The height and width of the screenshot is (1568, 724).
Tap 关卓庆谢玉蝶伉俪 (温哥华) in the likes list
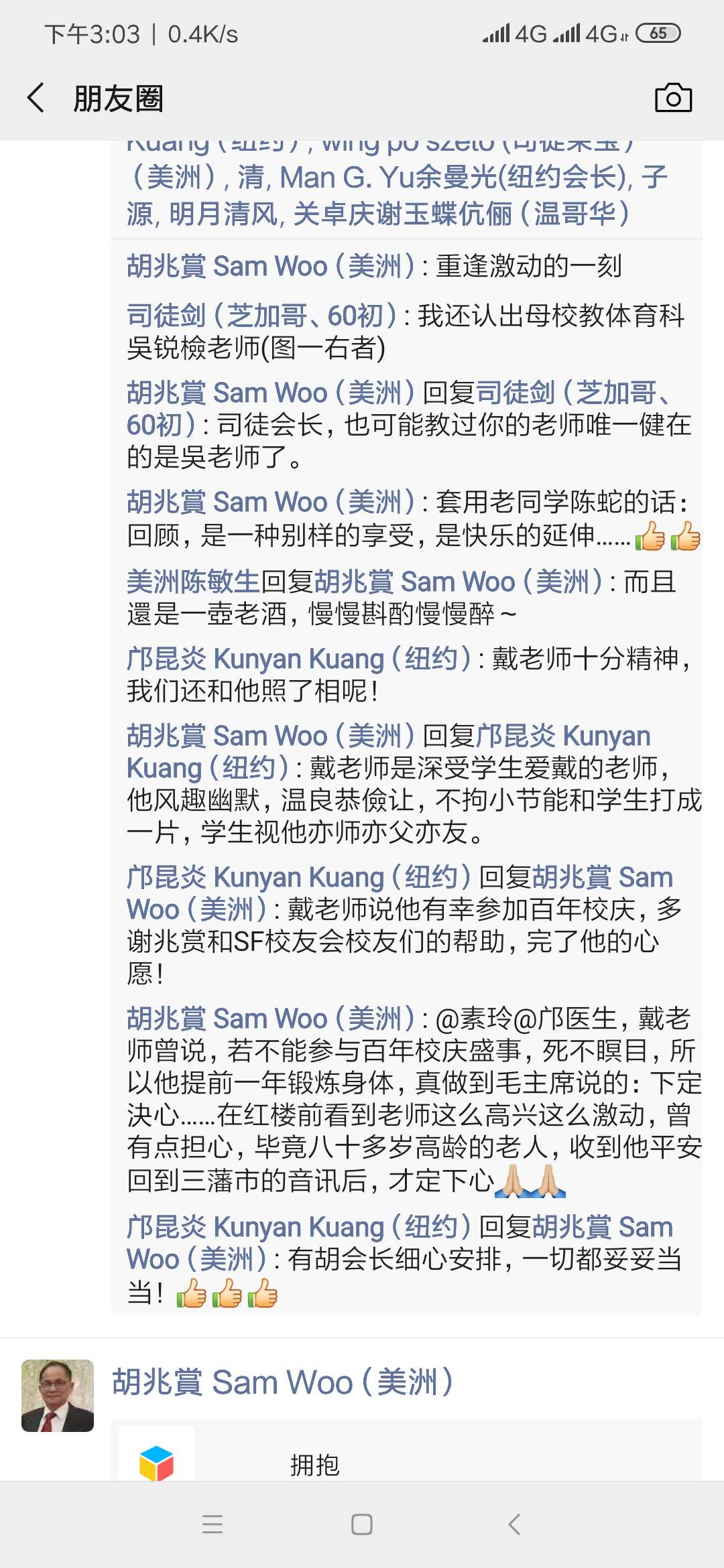[x=461, y=214]
